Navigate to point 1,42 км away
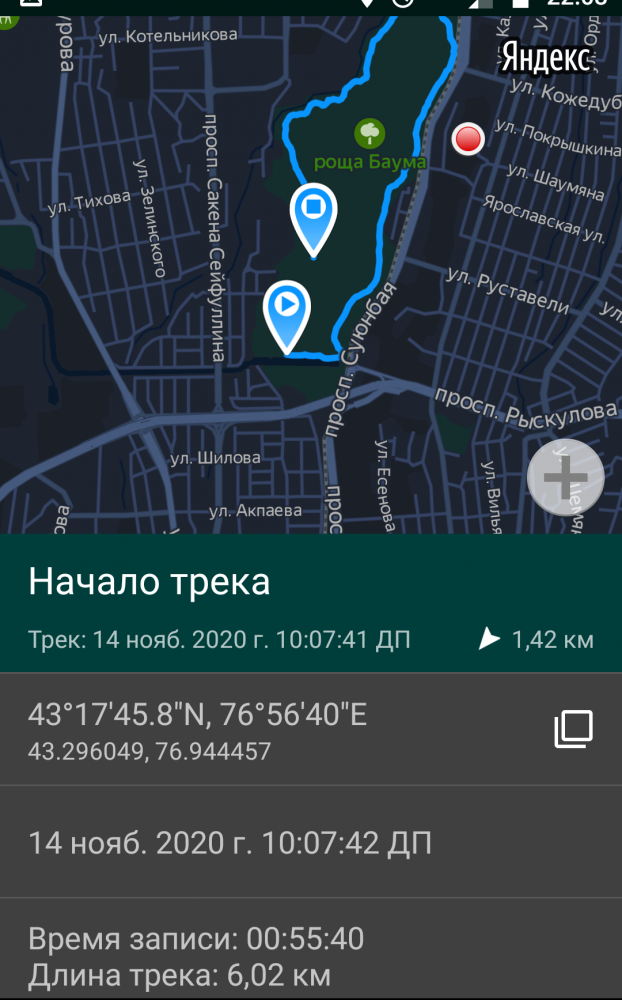 (x=537, y=639)
